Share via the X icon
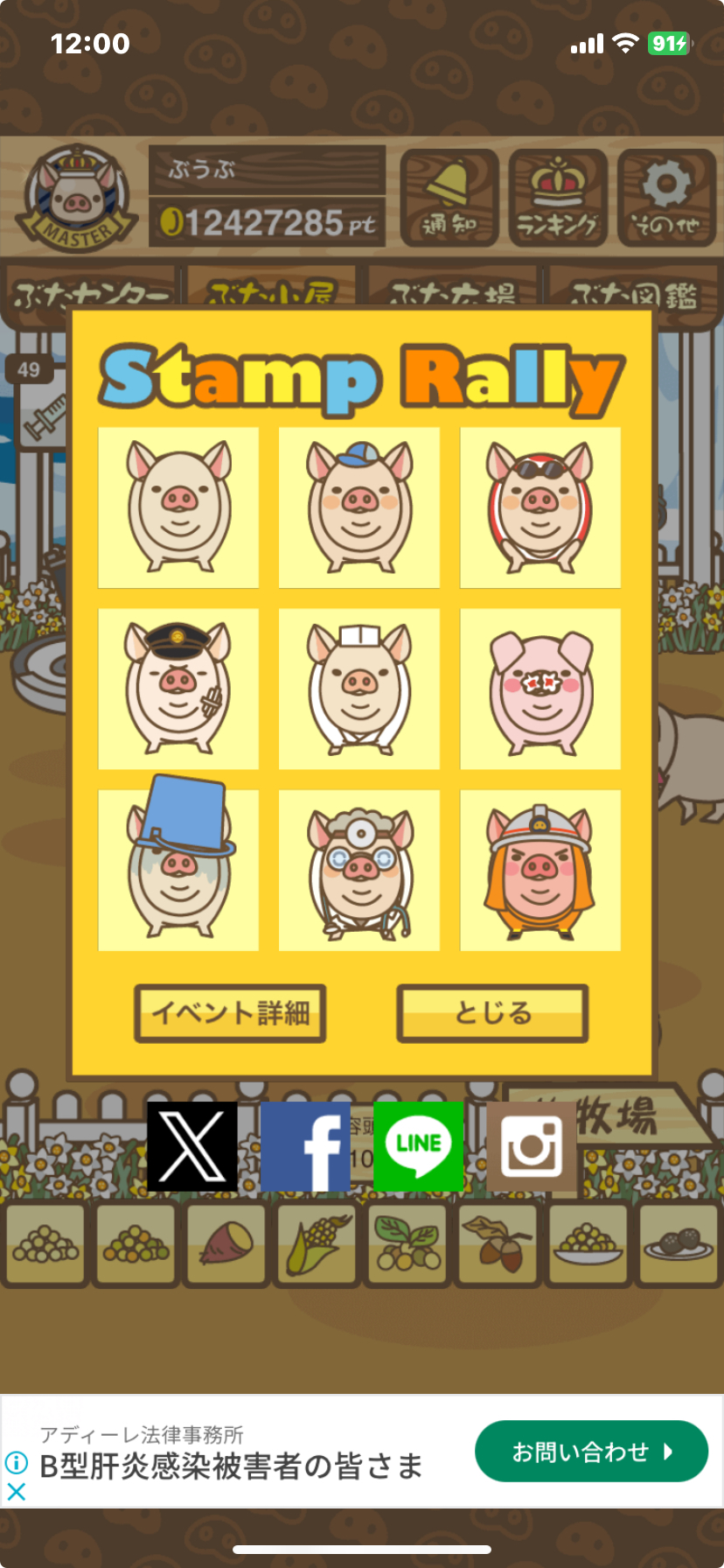The height and width of the screenshot is (1568, 724). point(191,1146)
